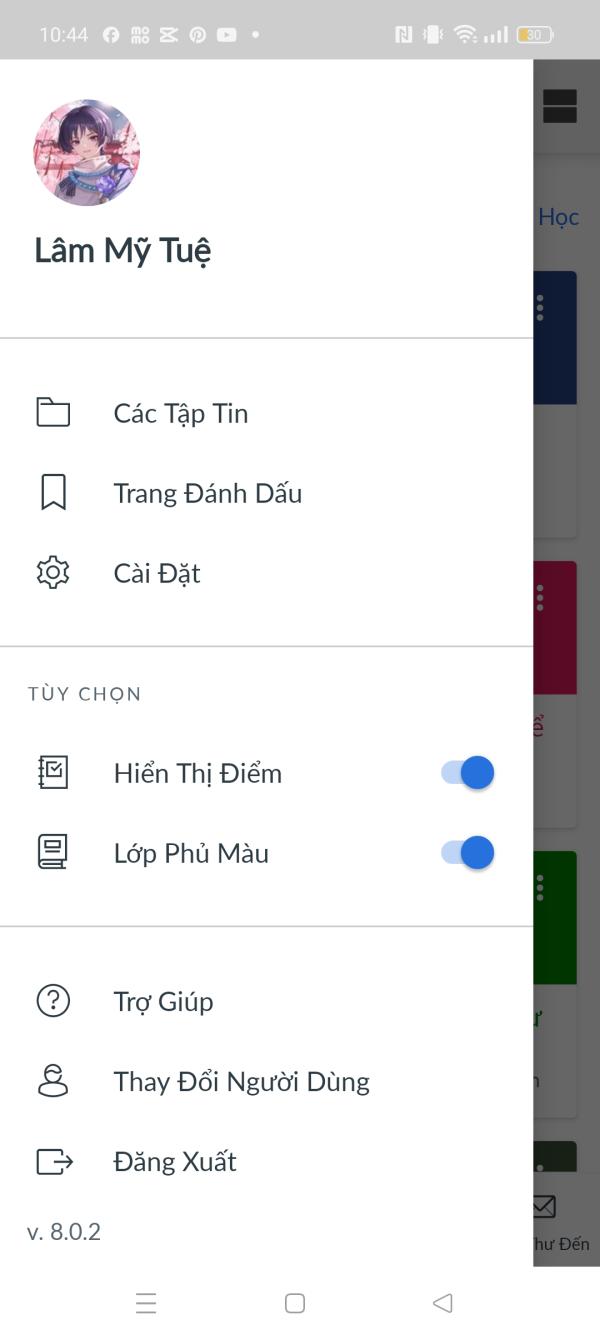Disable the Lớp Phủ Màu switch

click(468, 853)
